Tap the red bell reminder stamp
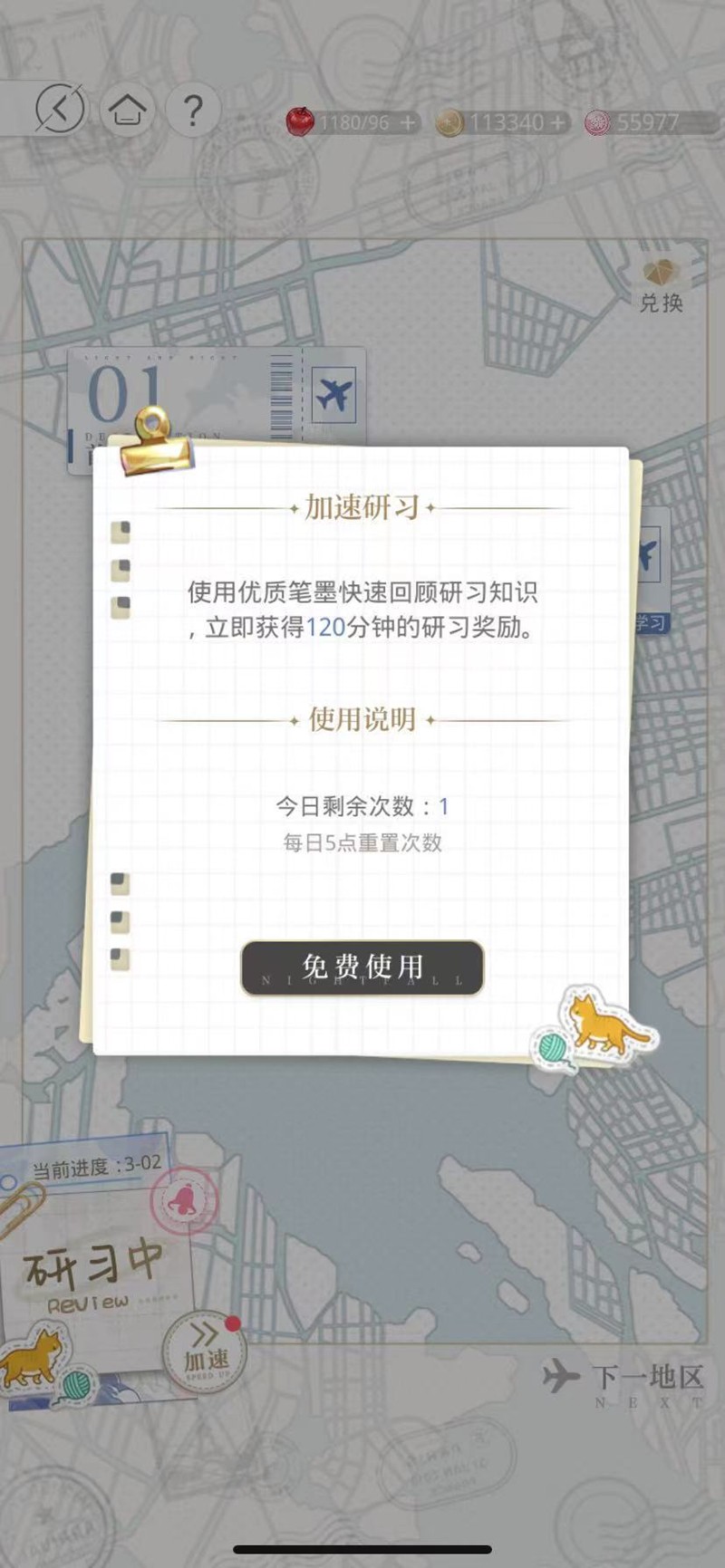Image resolution: width=725 pixels, height=1568 pixels. [184, 1202]
